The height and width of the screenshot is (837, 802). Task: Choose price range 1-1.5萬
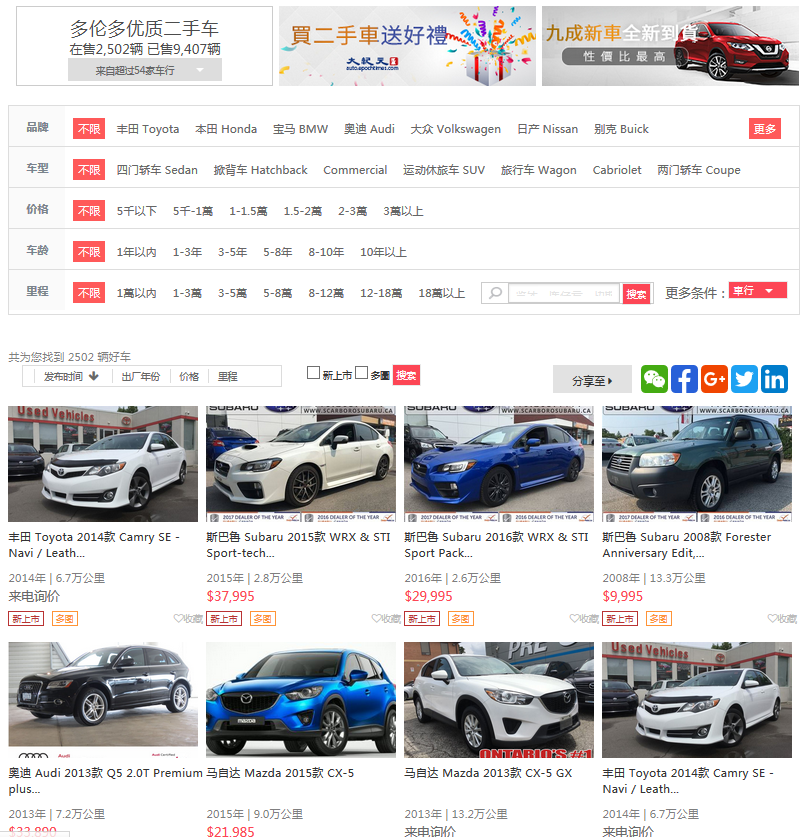(248, 211)
